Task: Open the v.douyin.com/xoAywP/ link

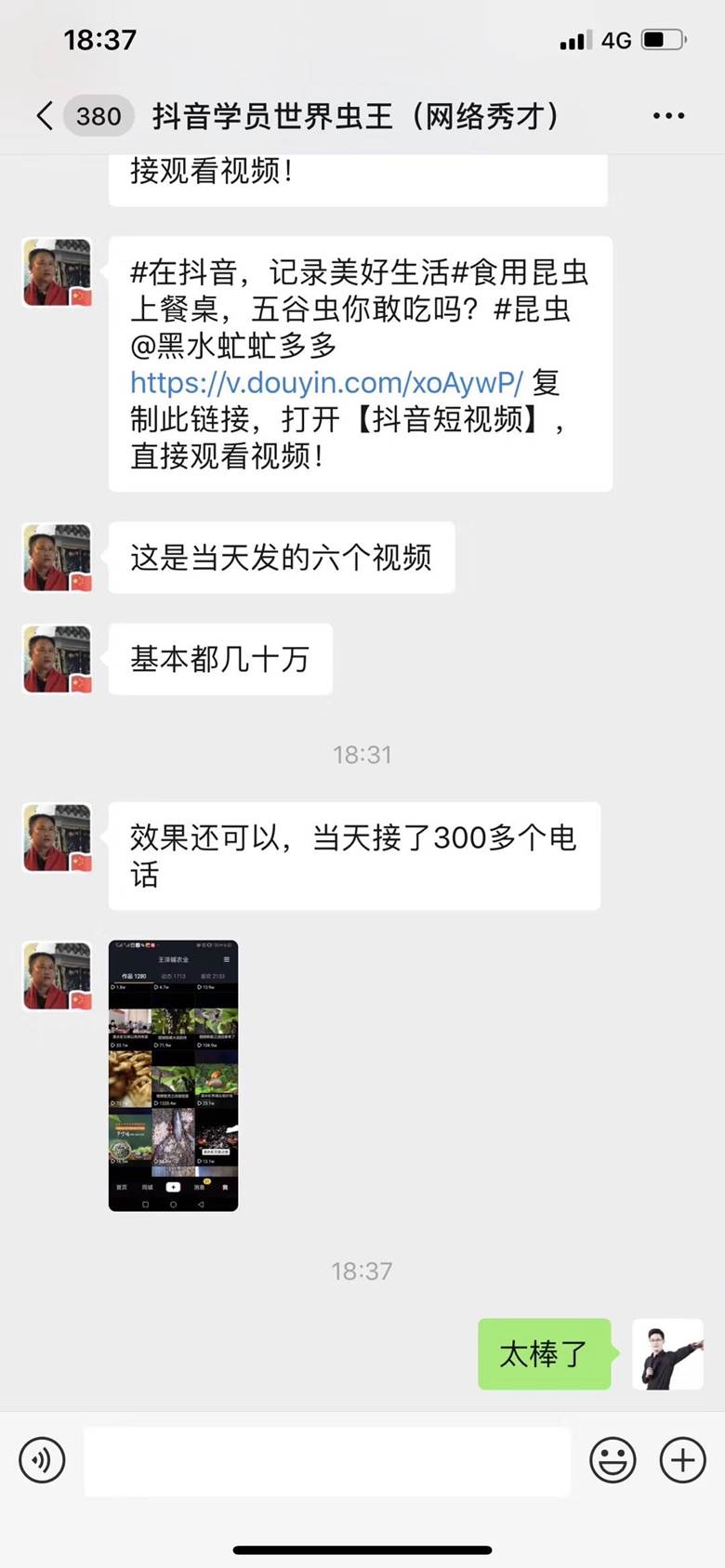Action: (x=326, y=382)
